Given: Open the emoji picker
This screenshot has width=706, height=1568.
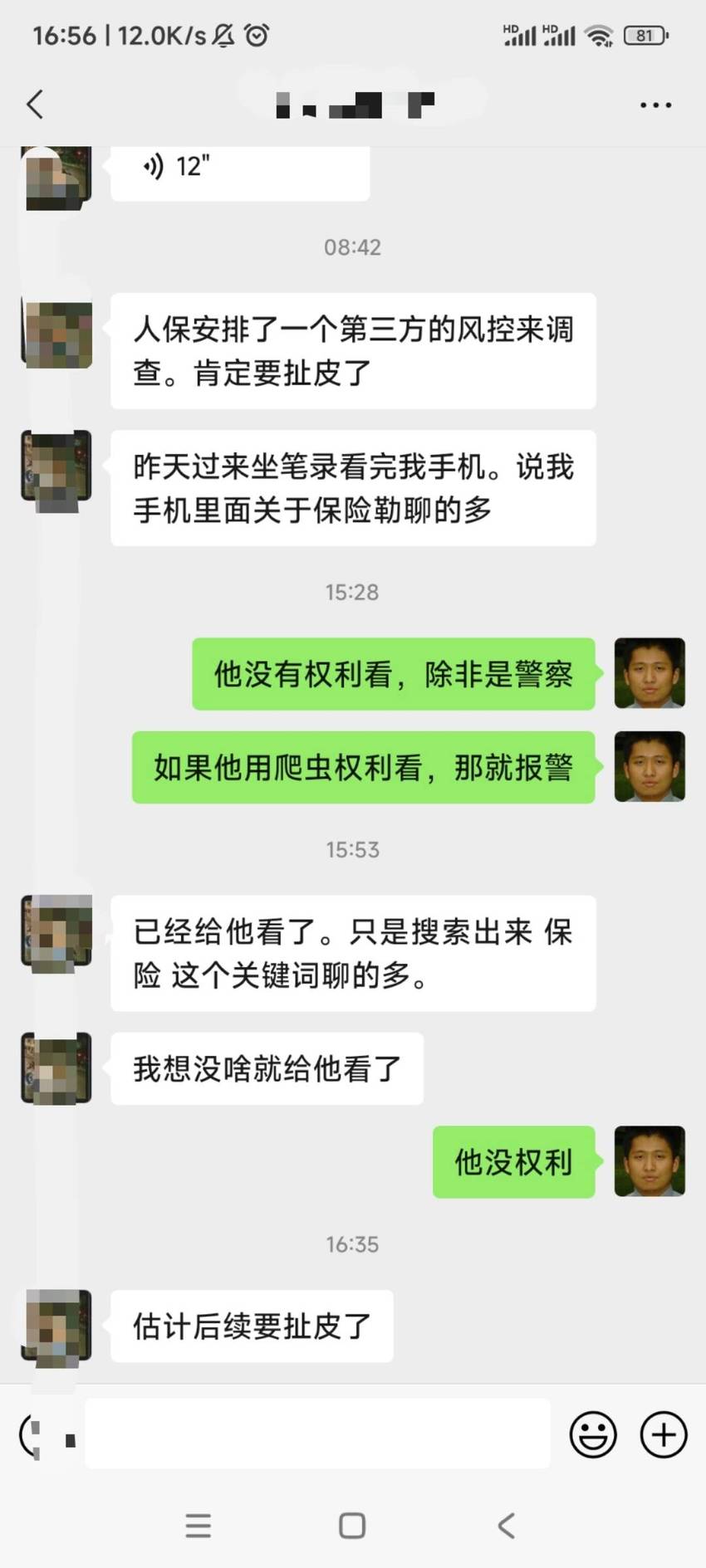Looking at the screenshot, I should [x=593, y=1434].
